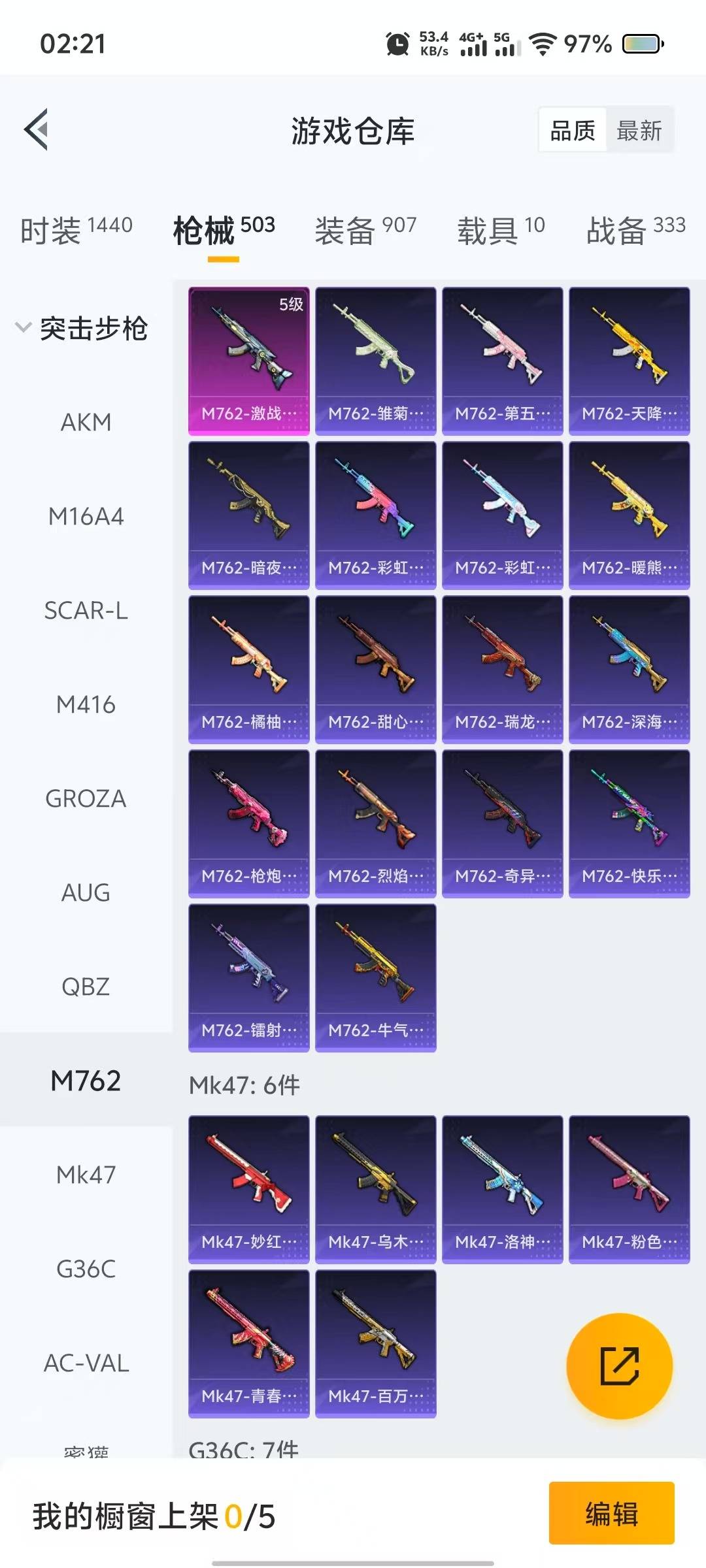
Task: Open the M762-天降 skin tile
Action: (x=630, y=361)
